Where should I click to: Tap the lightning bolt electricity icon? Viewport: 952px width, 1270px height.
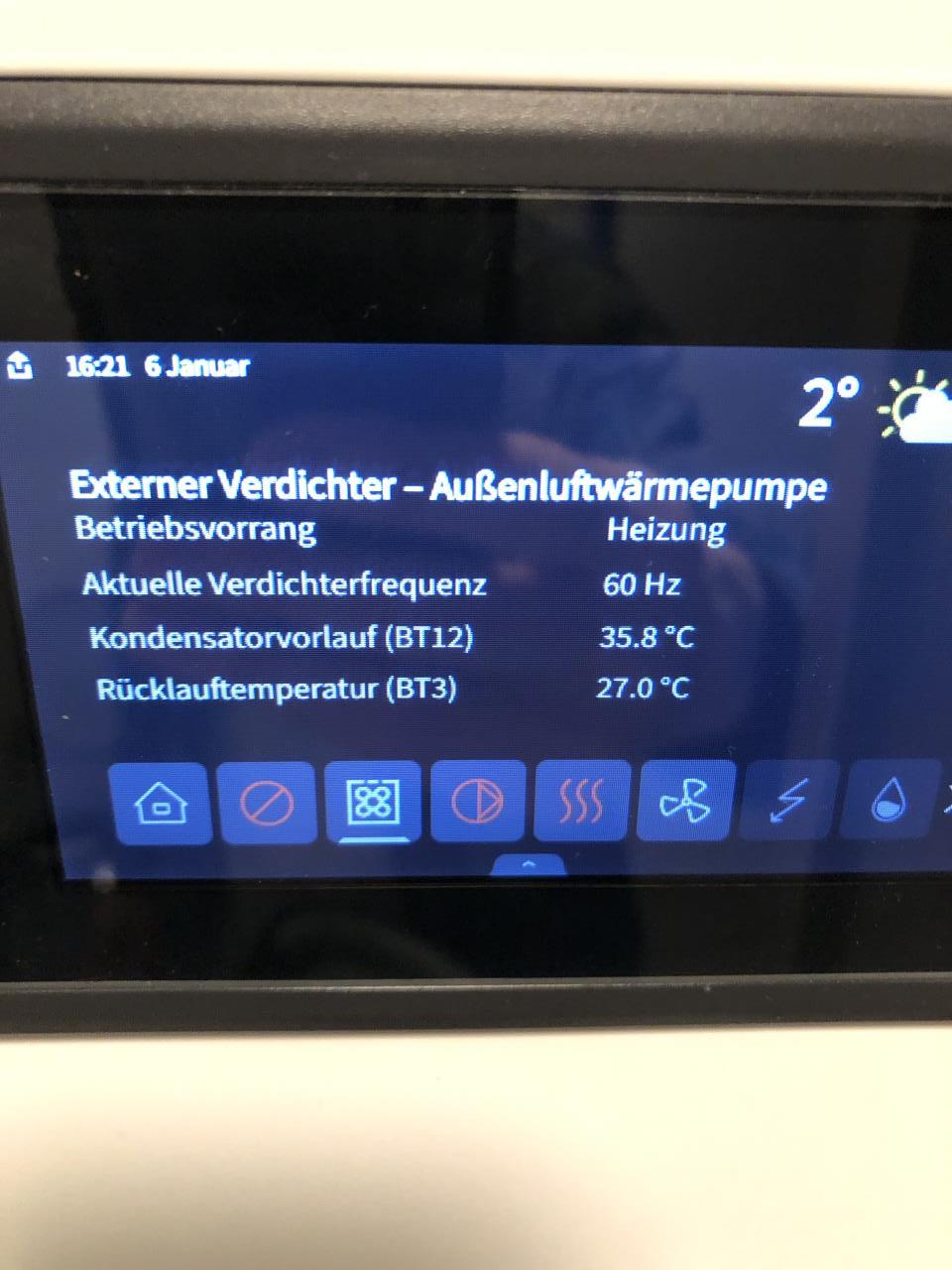[x=790, y=800]
